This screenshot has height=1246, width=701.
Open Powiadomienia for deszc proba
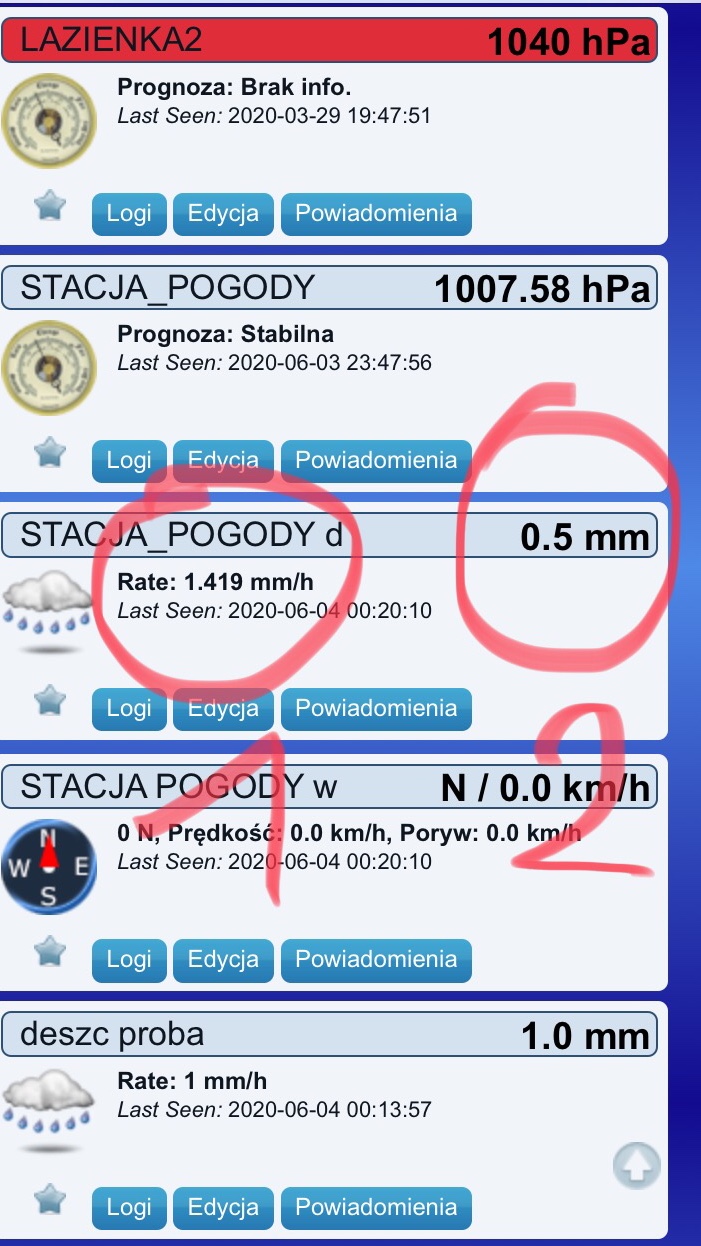[376, 1206]
